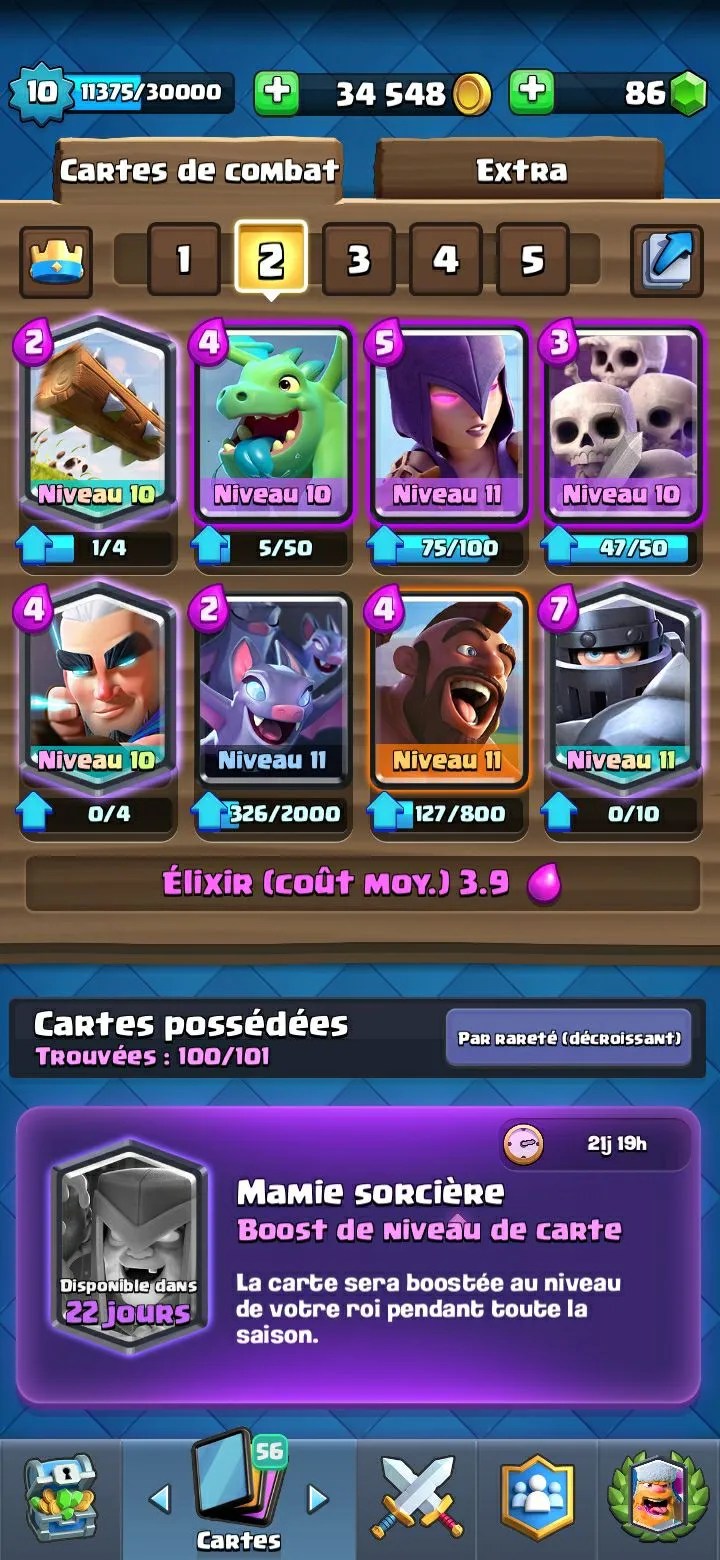This screenshot has width=720, height=1560.
Task: Change sorting via Par rareté (décroissant)
Action: point(568,1038)
